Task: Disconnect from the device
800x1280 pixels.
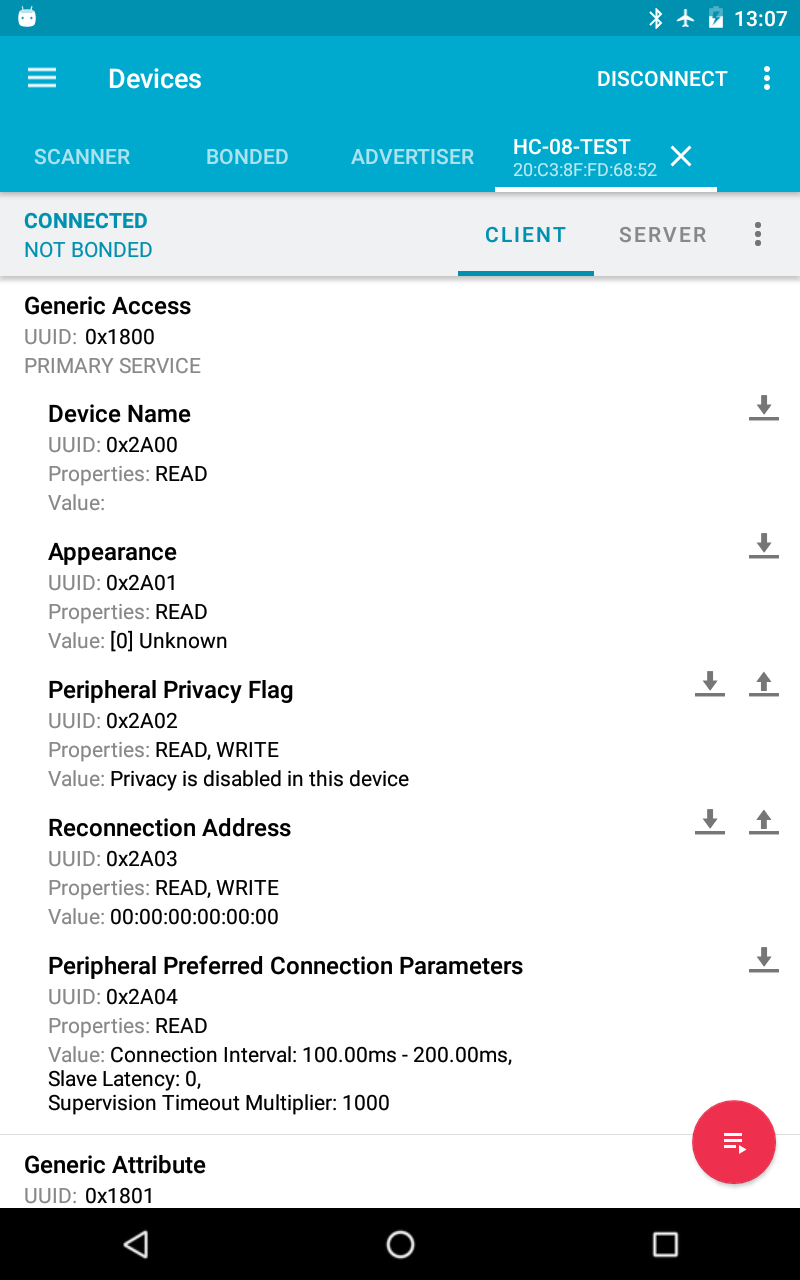Action: (x=662, y=79)
